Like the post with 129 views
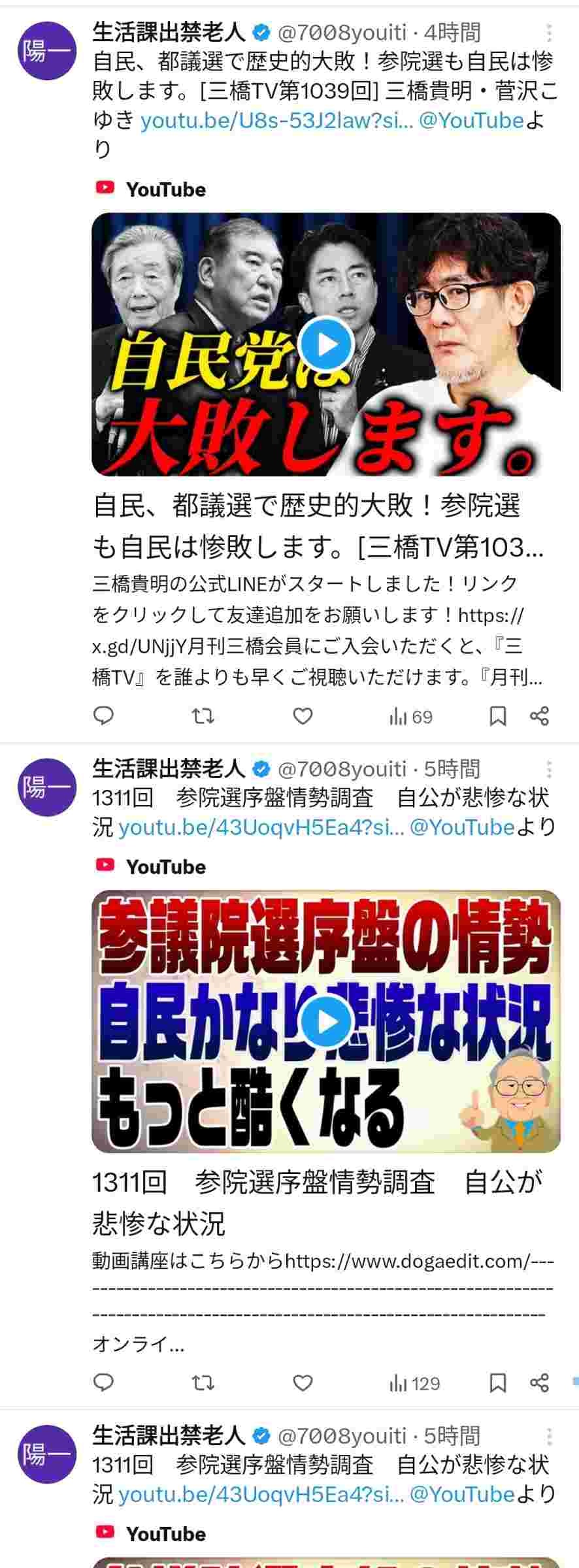The height and width of the screenshot is (1568, 579). (x=303, y=1382)
